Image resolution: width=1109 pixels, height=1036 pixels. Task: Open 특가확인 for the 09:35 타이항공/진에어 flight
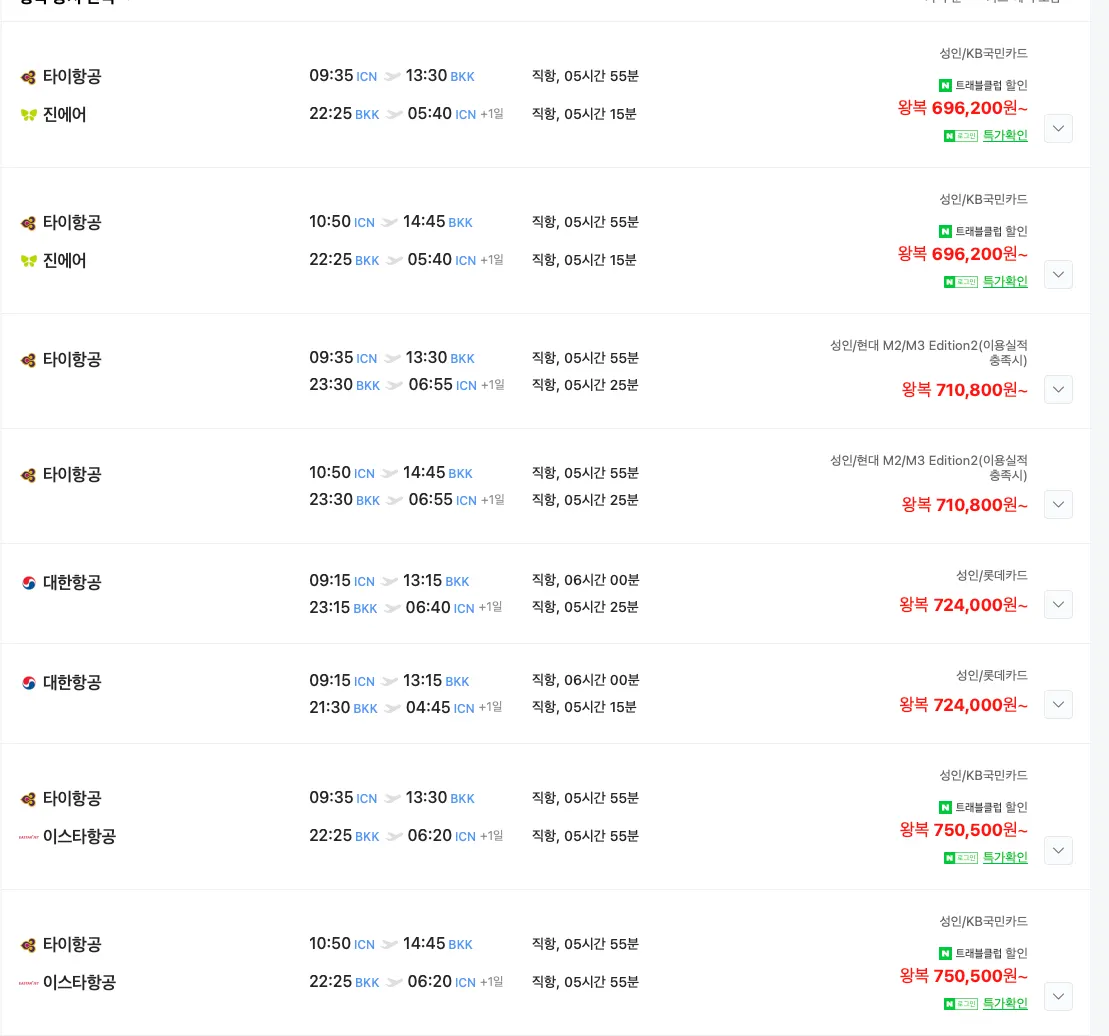(x=1004, y=136)
